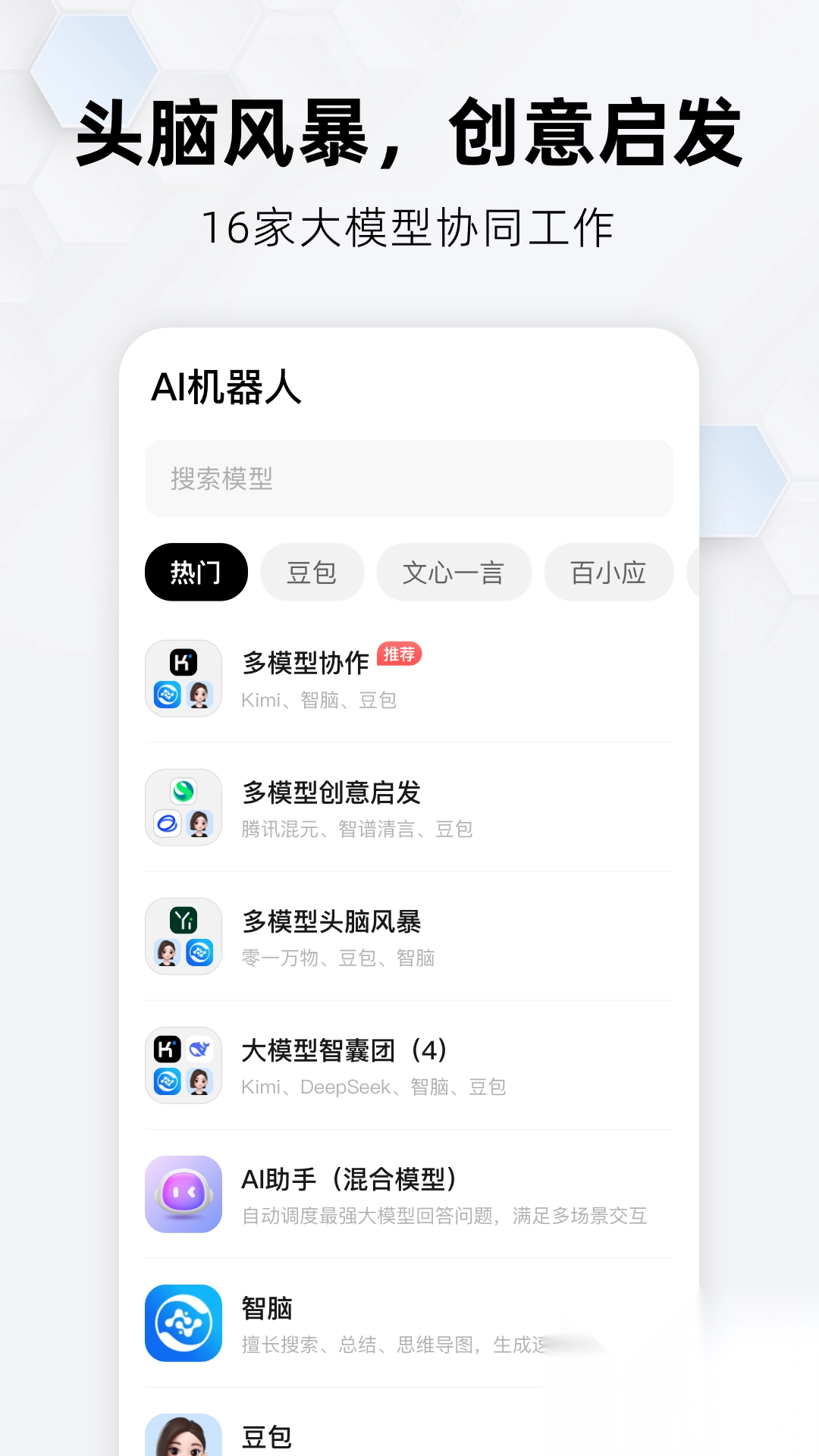Select the 文心一言 category filter
This screenshot has width=819, height=1456.
(453, 573)
